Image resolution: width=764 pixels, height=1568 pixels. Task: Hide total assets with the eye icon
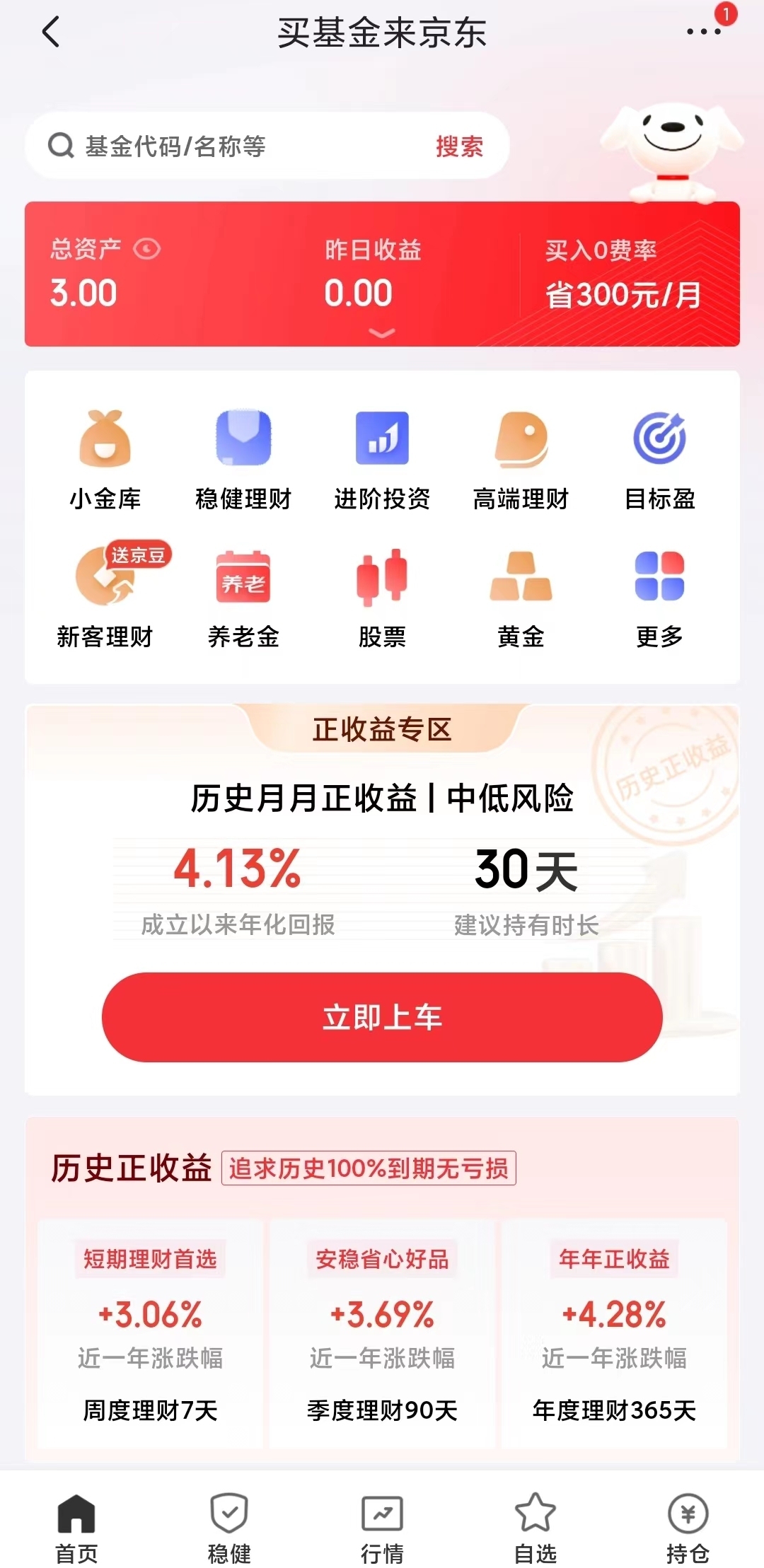click(147, 249)
